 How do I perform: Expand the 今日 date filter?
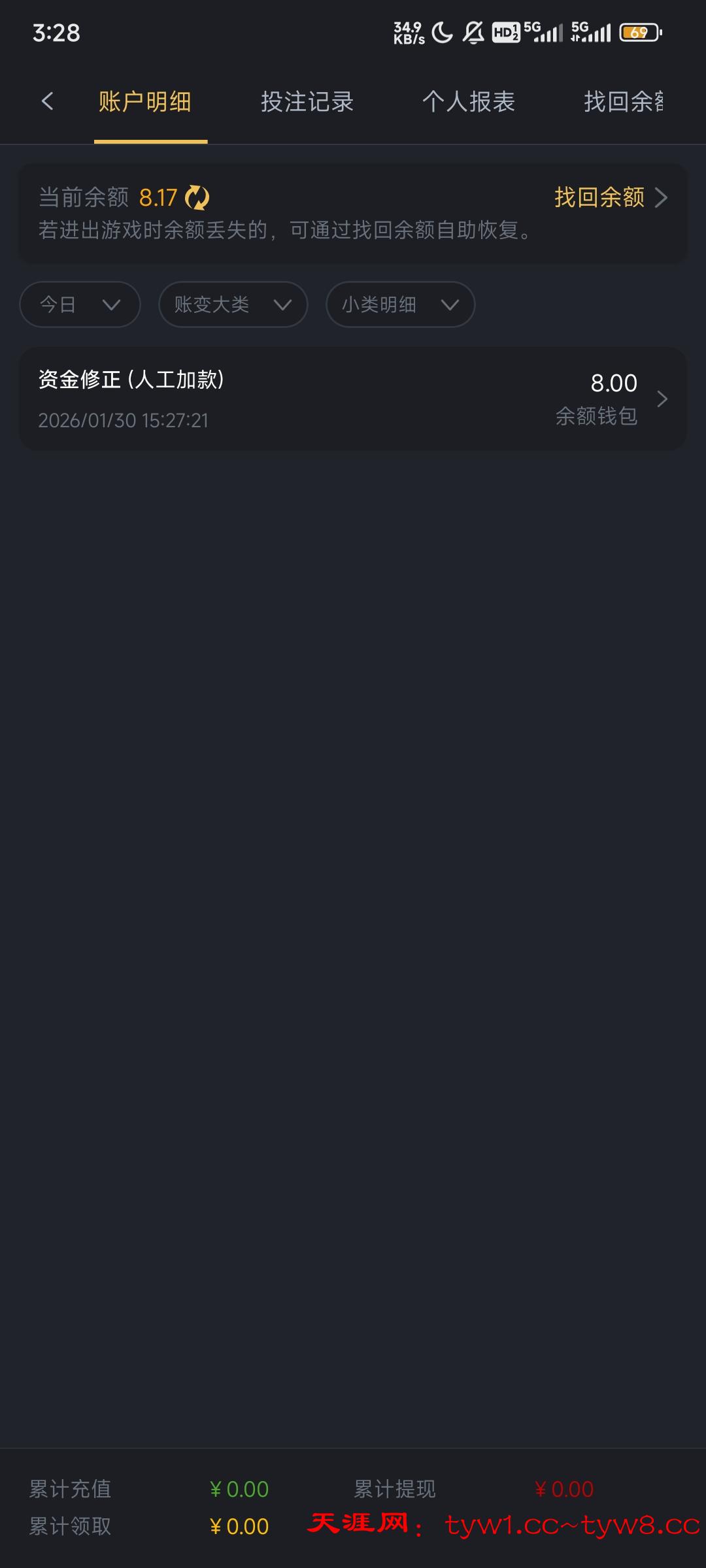click(x=80, y=304)
